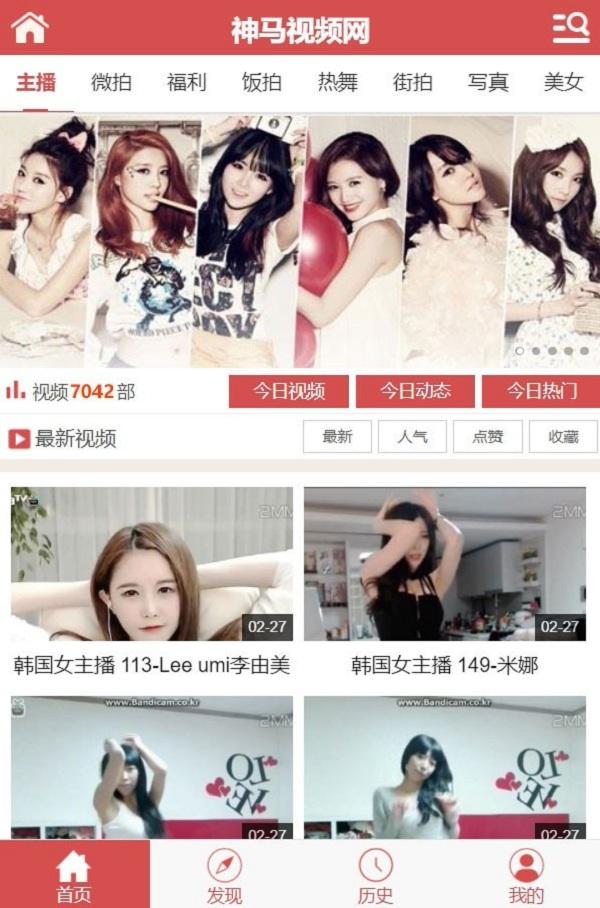
Task: Sort videos by 最新
Action: pos(337,437)
